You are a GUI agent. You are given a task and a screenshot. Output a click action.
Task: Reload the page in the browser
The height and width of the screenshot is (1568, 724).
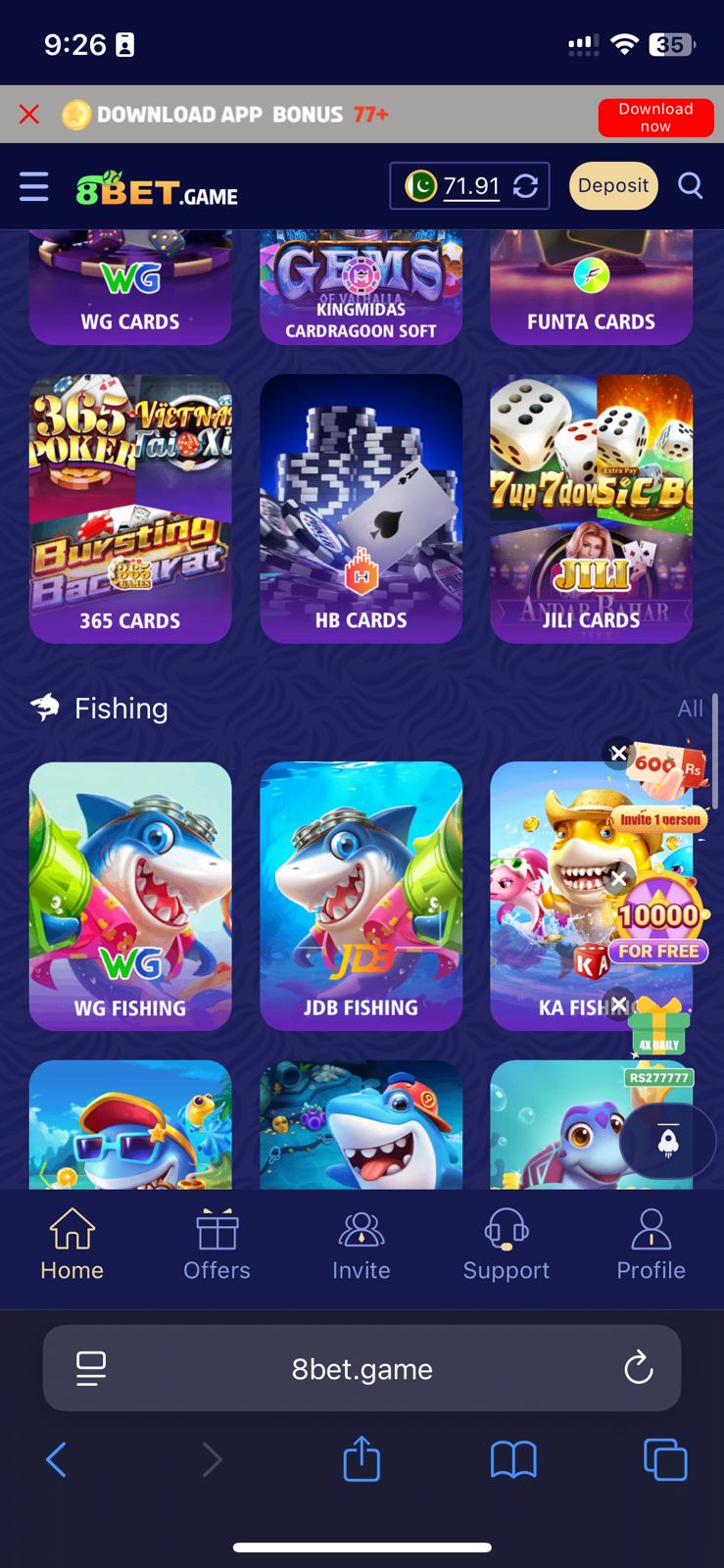638,1368
